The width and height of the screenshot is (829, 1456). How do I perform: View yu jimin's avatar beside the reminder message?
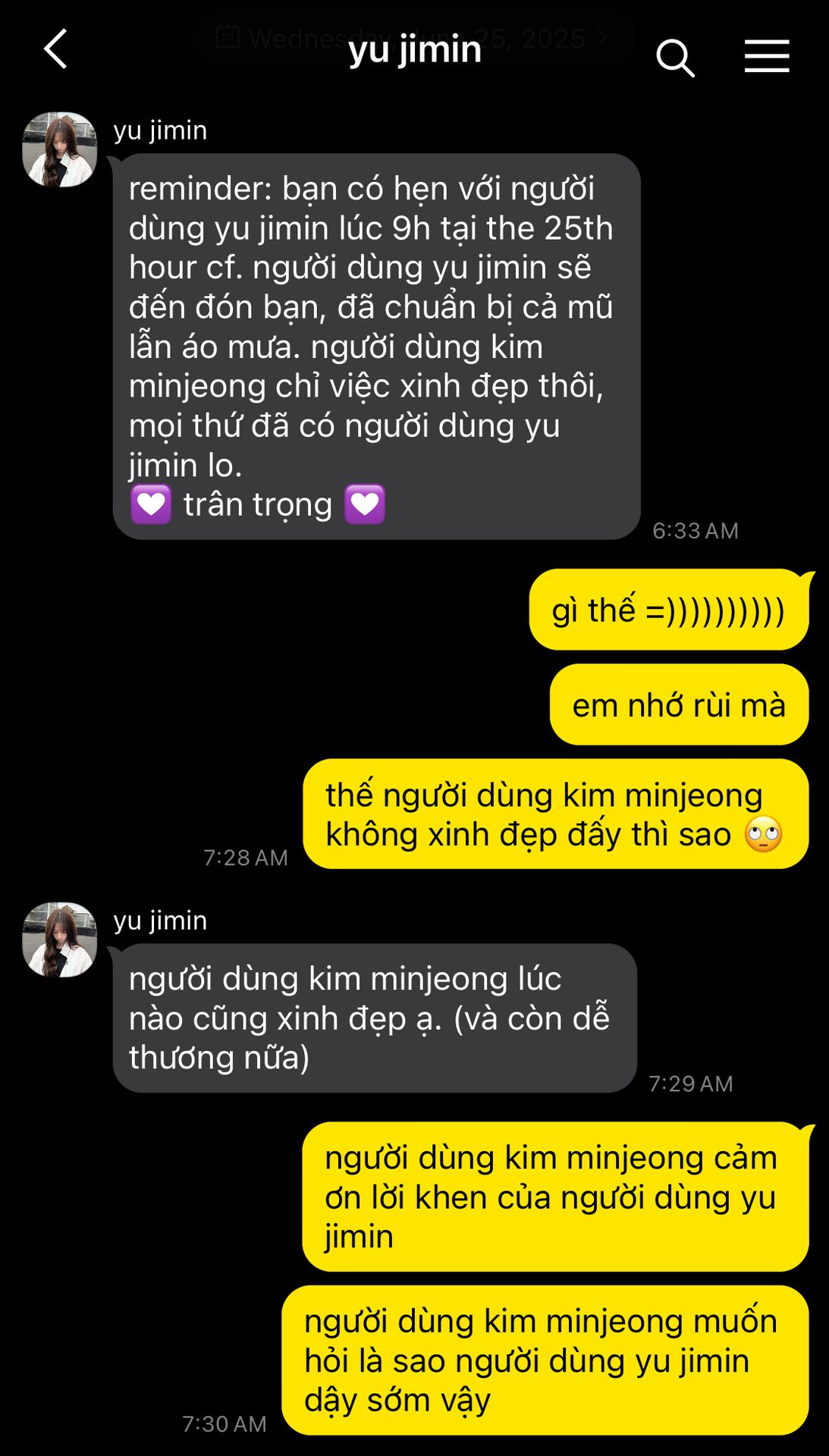coord(60,150)
